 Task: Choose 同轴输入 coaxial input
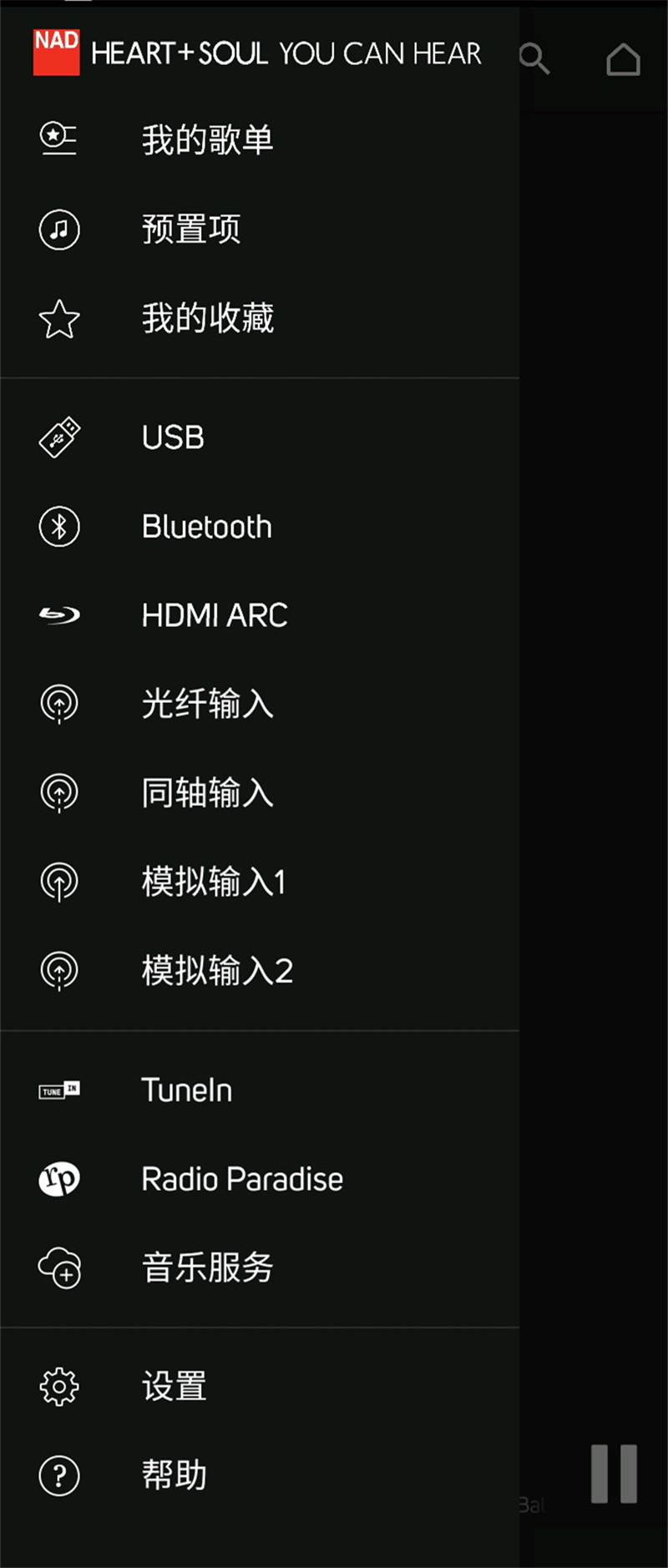[x=207, y=792]
